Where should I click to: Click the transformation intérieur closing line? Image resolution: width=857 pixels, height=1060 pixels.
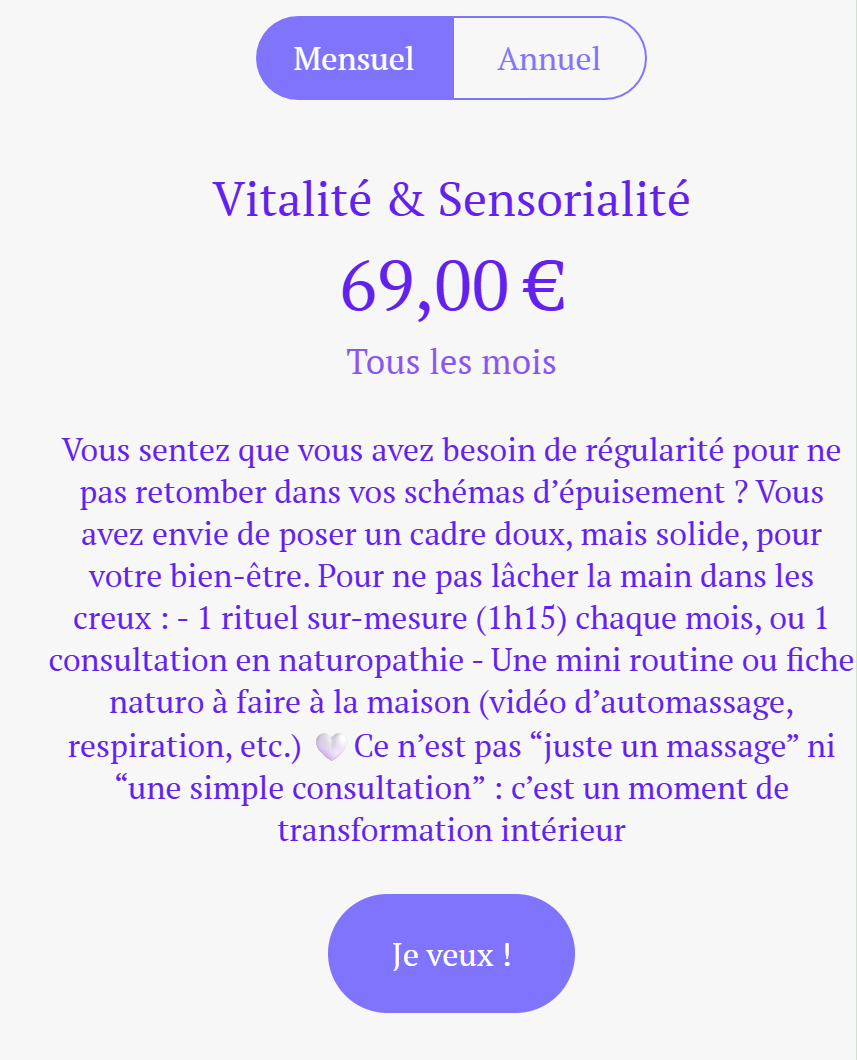pyautogui.click(x=451, y=830)
